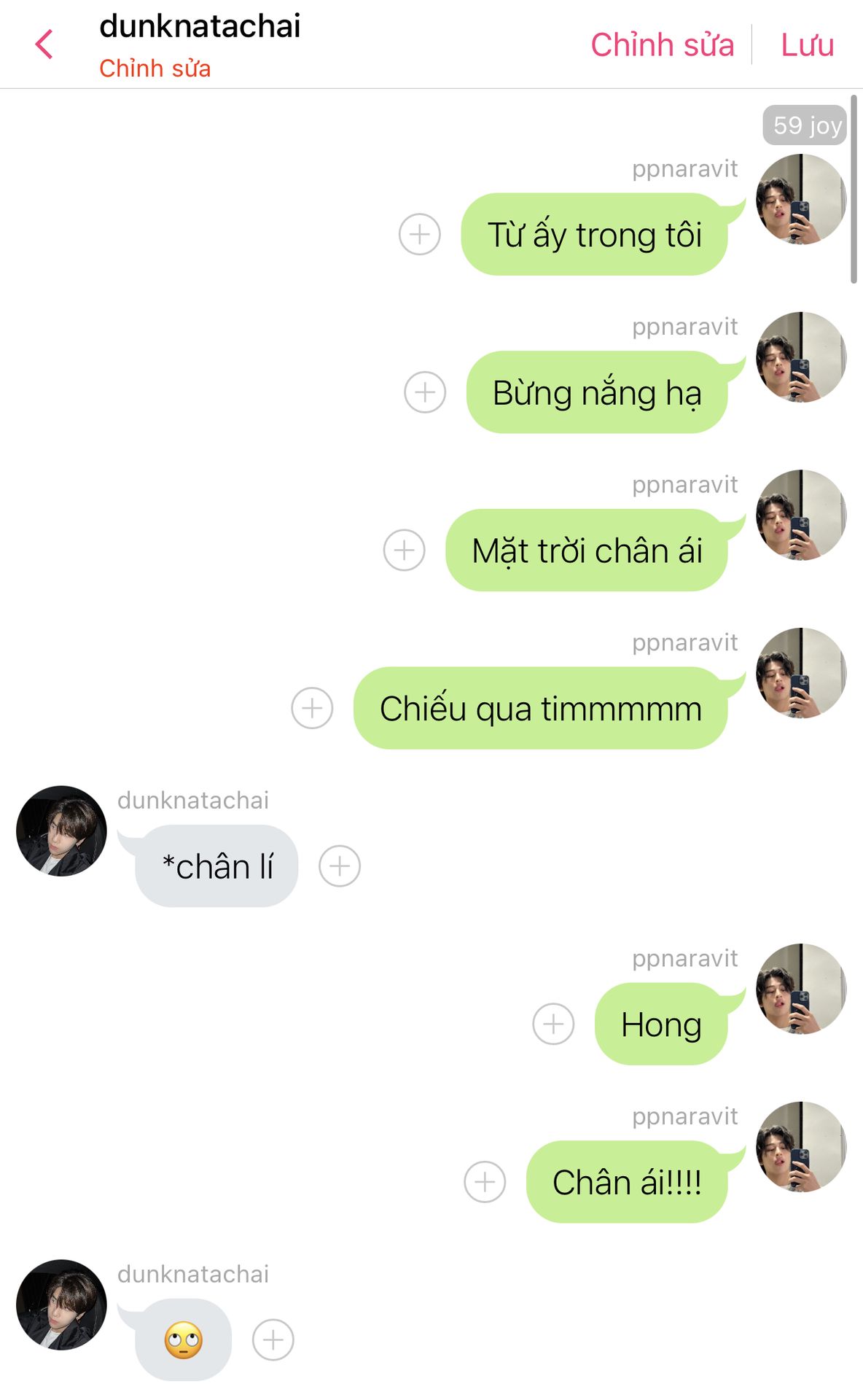
Task: Select the "Từ ấy trong tôi" bubble
Action: [x=595, y=234]
